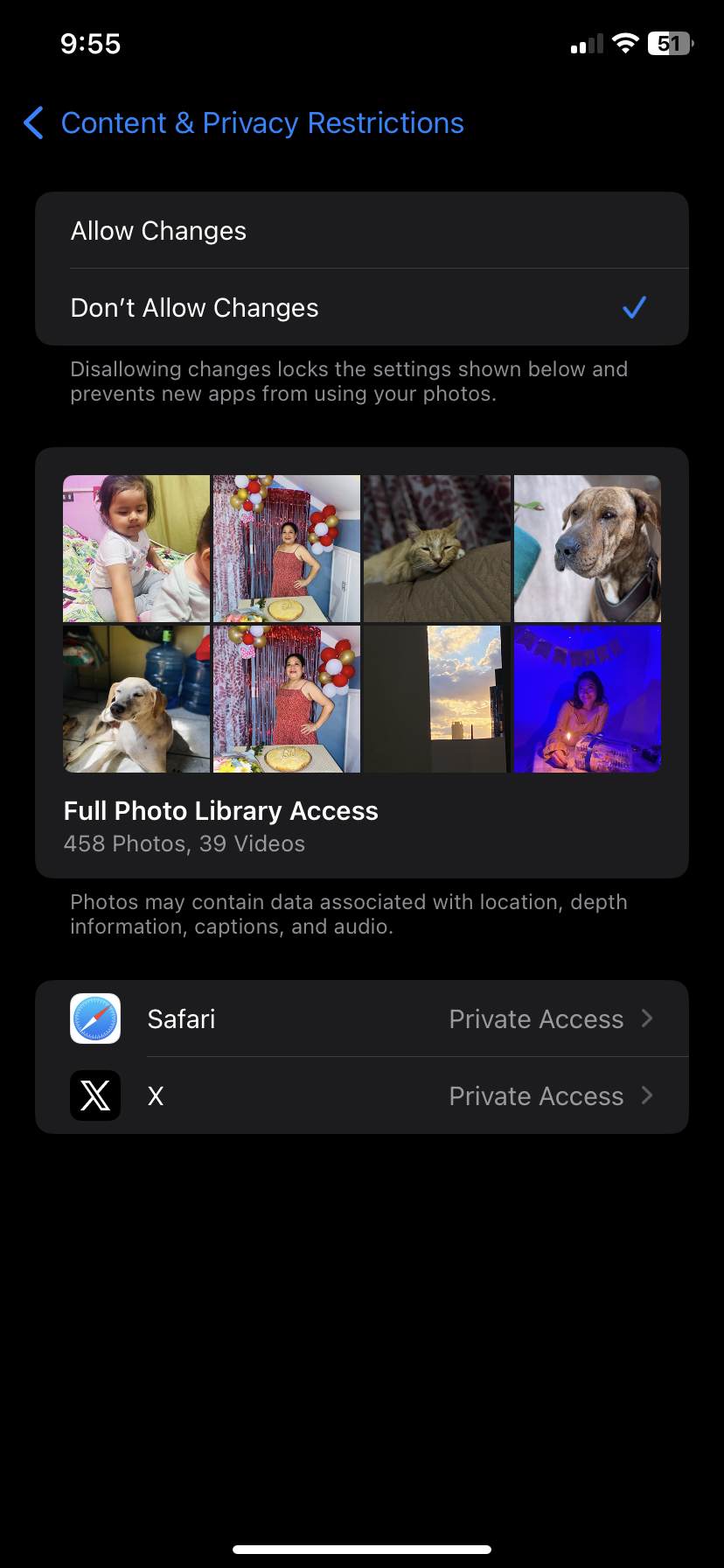Go back to Content & Privacy Restrictions
Viewport: 724px width, 1568px height.
click(245, 123)
